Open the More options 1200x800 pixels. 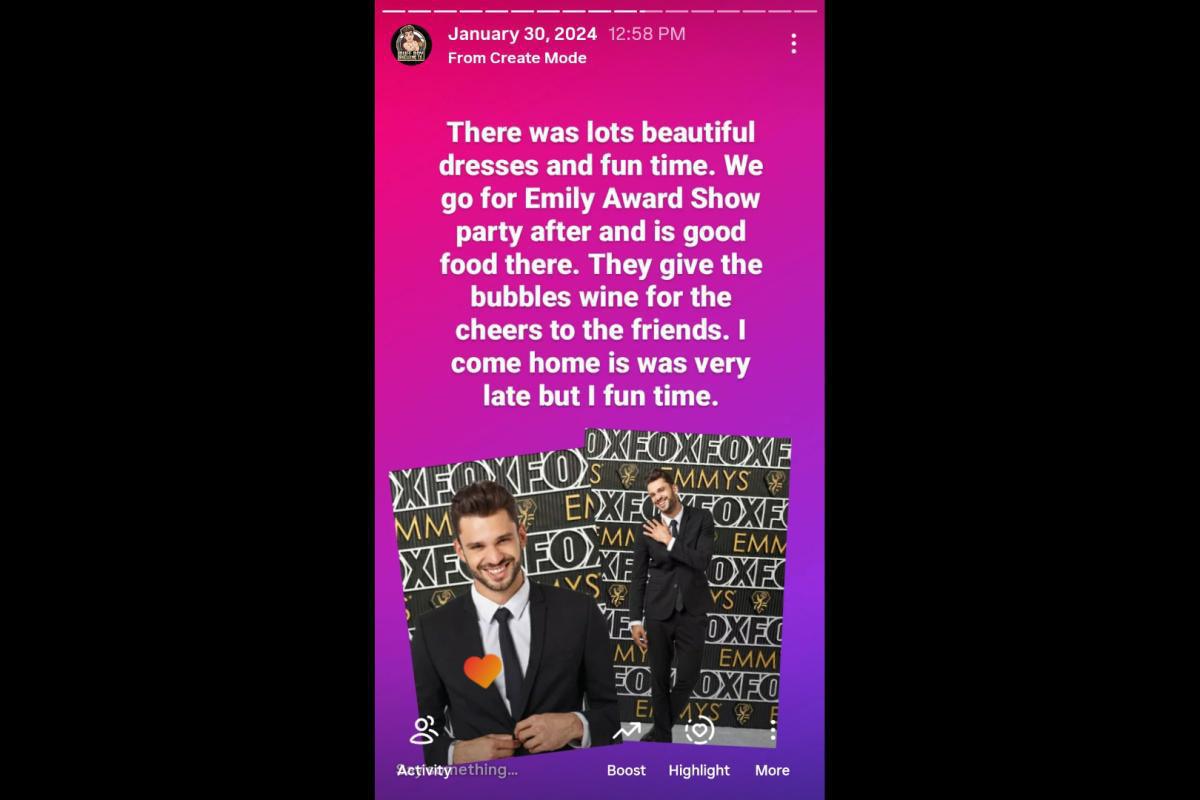point(772,747)
